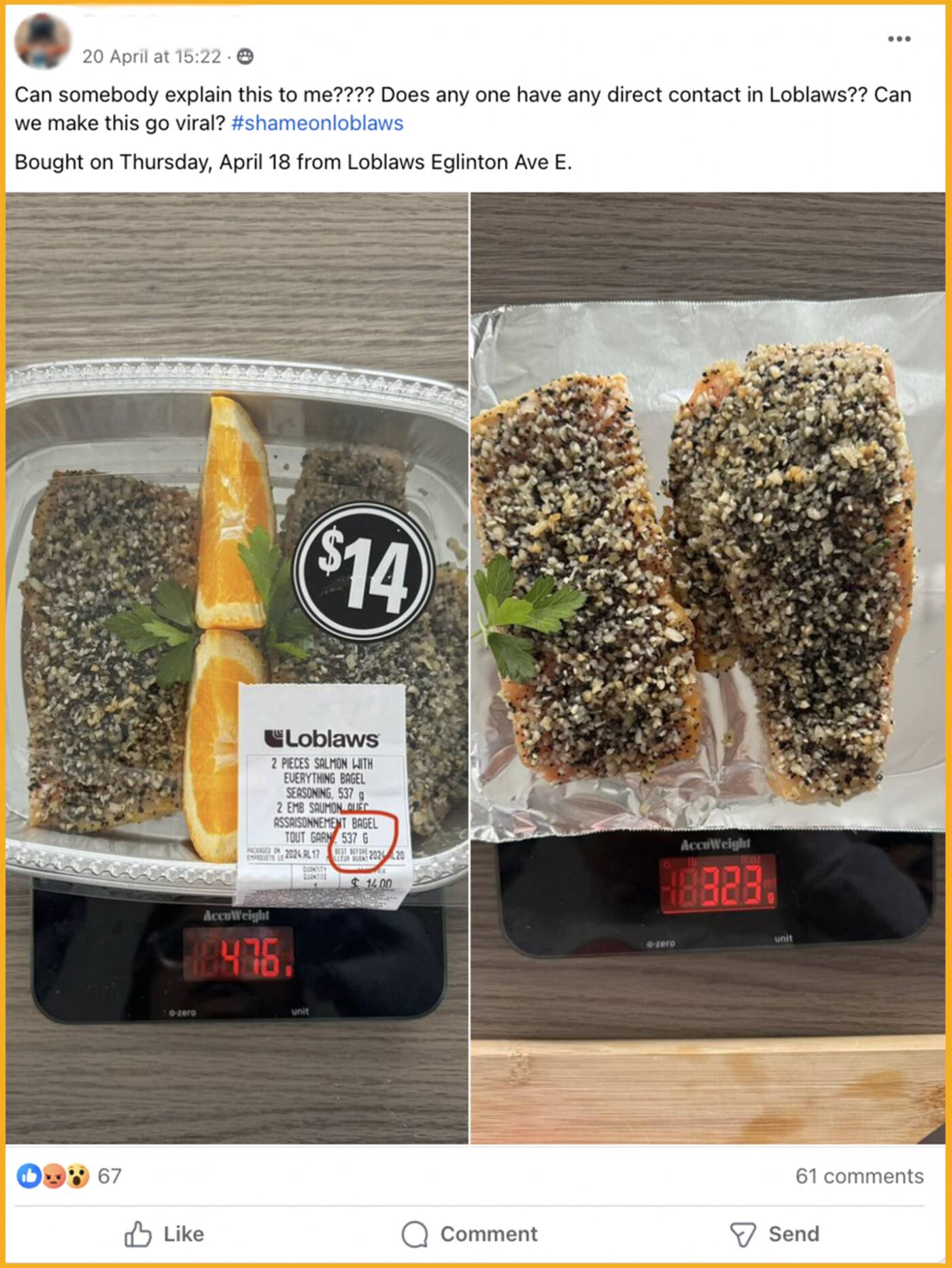
Task: Open the post's three-dot overflow menu
Action: [898, 39]
